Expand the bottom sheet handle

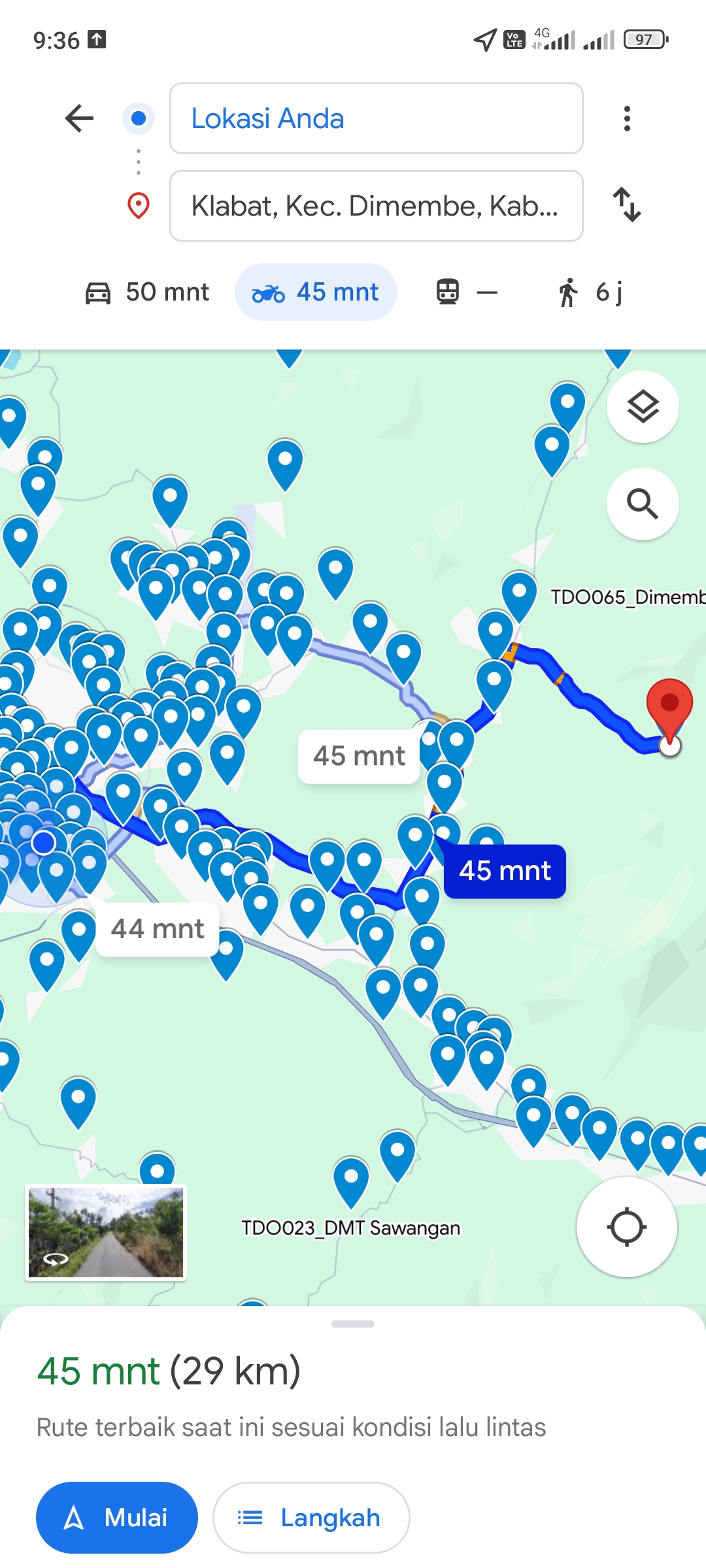point(353,1324)
